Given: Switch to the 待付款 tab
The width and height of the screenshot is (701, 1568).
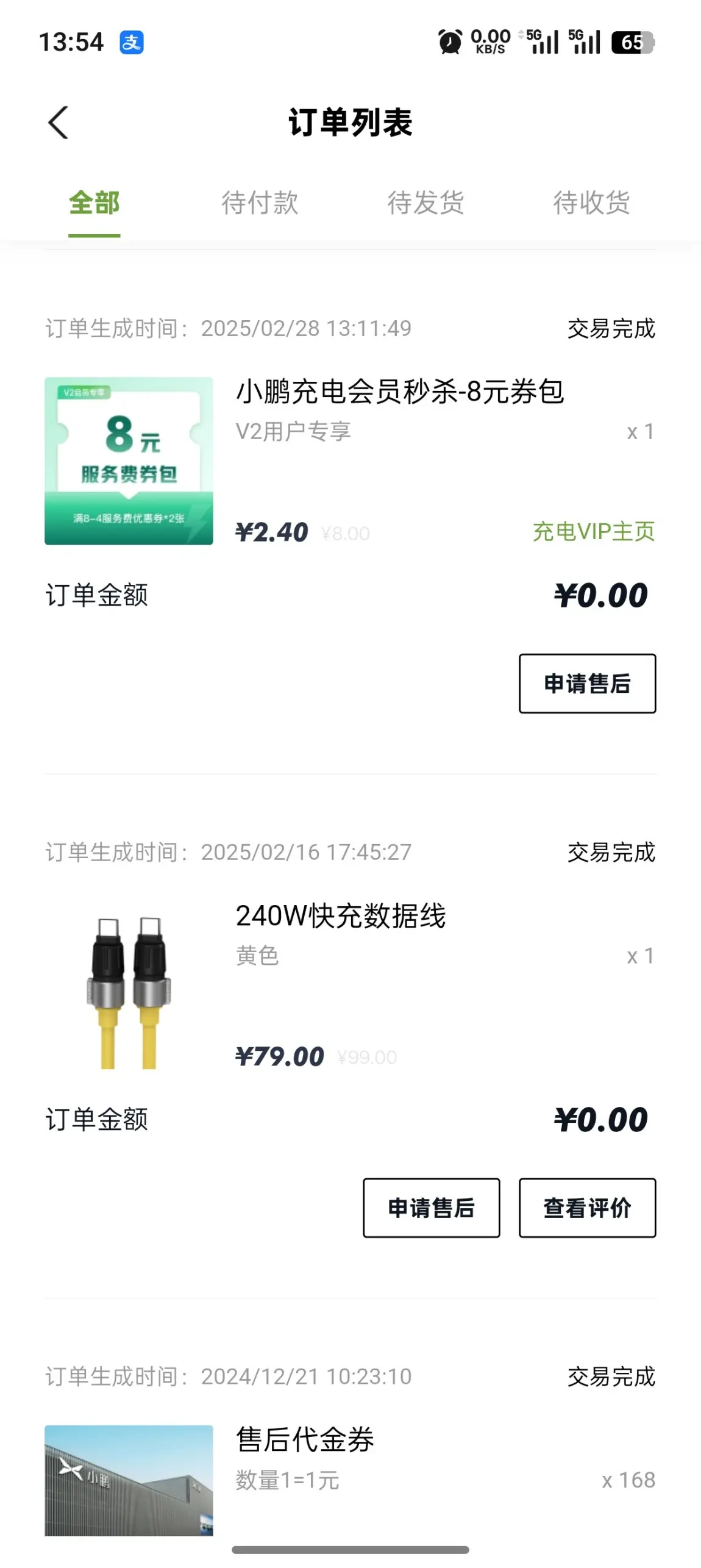Looking at the screenshot, I should click(x=260, y=203).
